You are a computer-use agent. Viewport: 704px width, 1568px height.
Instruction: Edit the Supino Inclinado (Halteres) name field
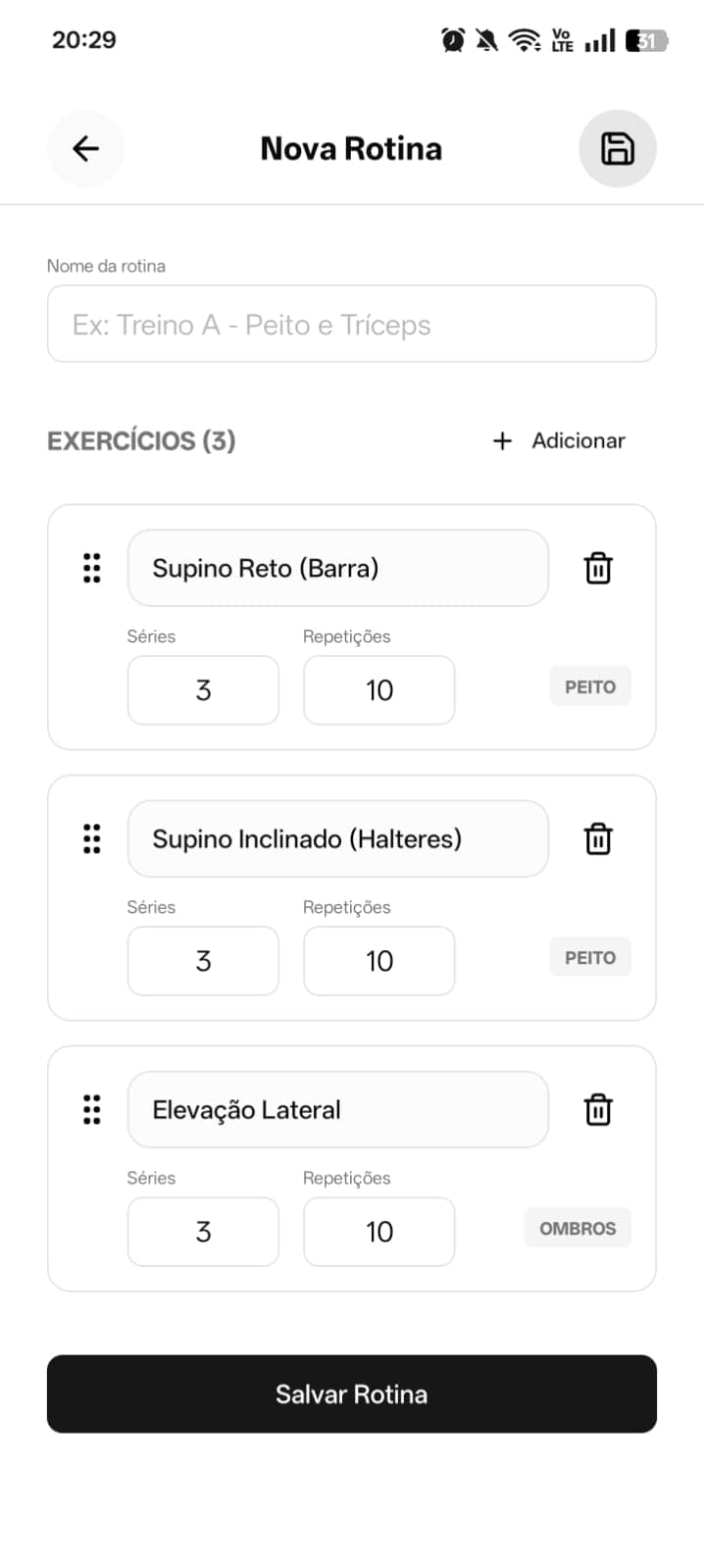(337, 839)
